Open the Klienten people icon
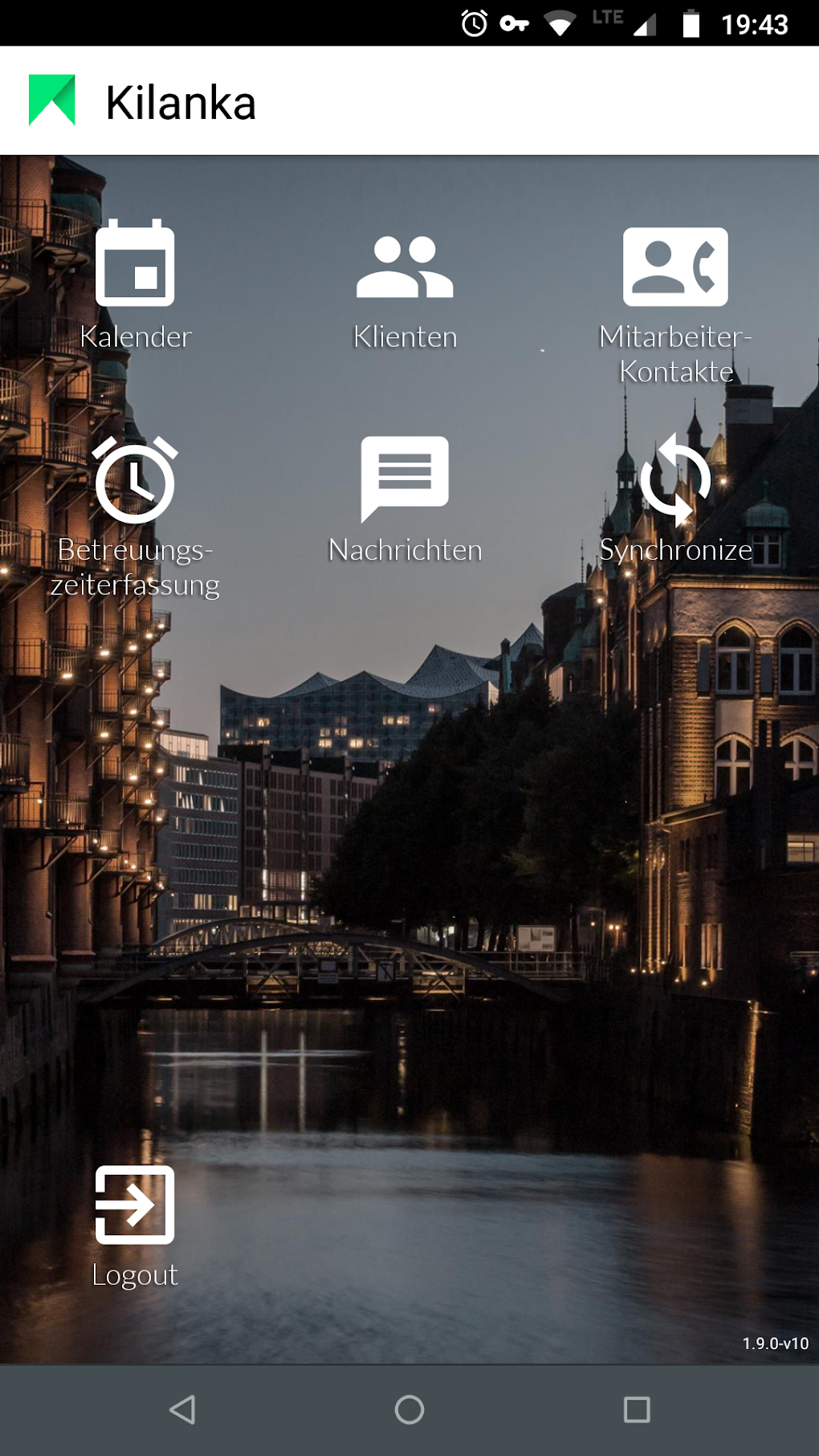Screen dimensions: 819x1456 pos(405,267)
